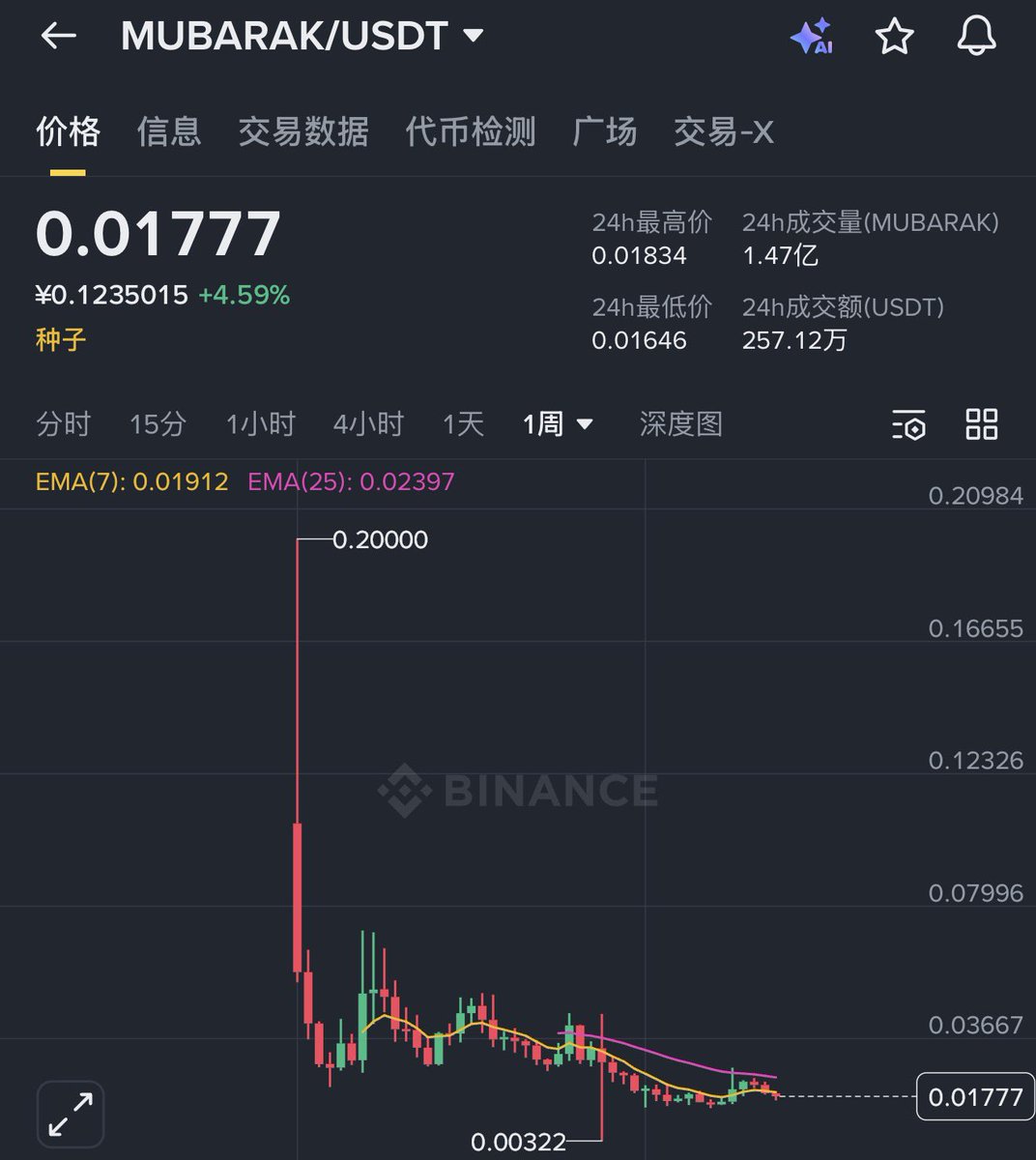Select the 分时 chart interval
The image size is (1036, 1160).
(x=64, y=423)
